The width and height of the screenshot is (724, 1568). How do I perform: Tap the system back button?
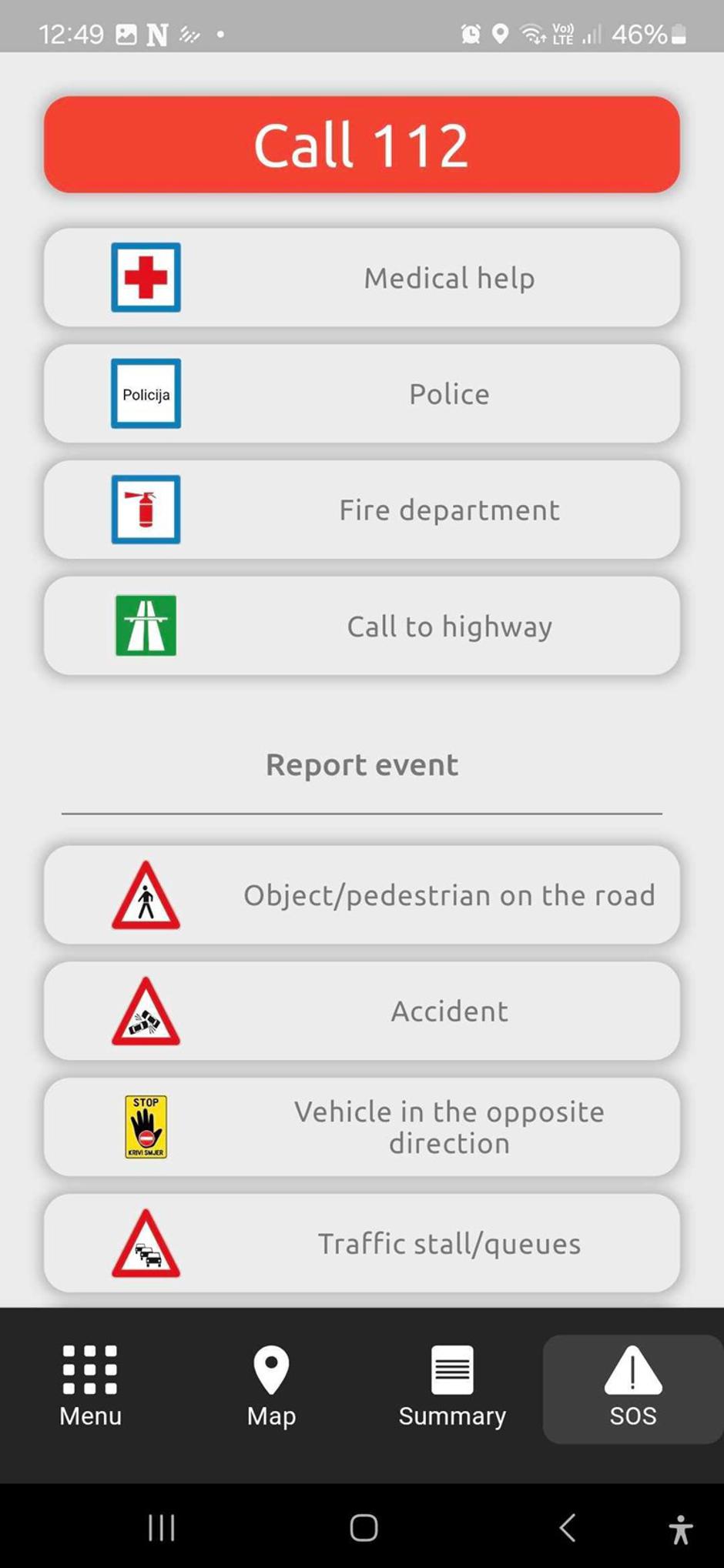[568, 1528]
